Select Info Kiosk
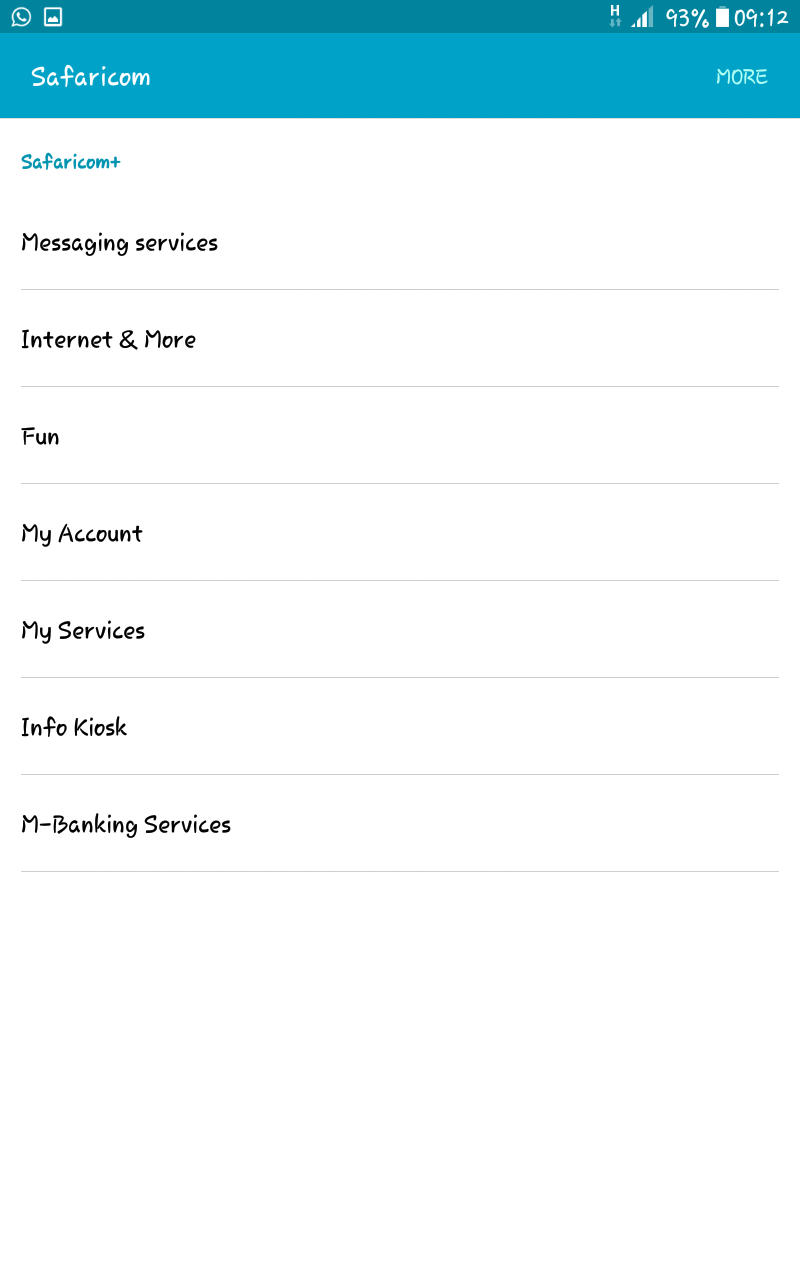 click(x=400, y=727)
